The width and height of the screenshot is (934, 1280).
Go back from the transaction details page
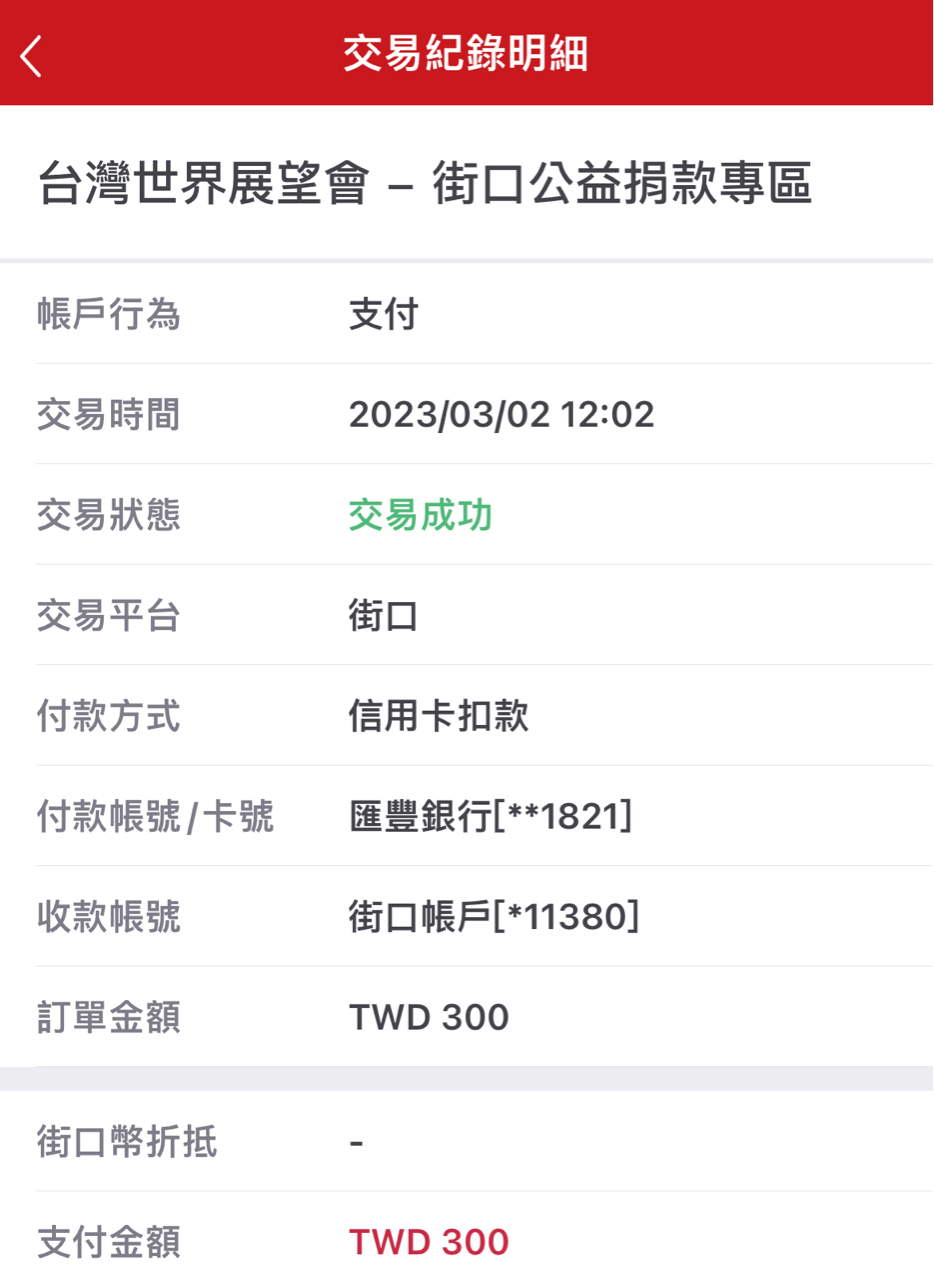coord(32,56)
